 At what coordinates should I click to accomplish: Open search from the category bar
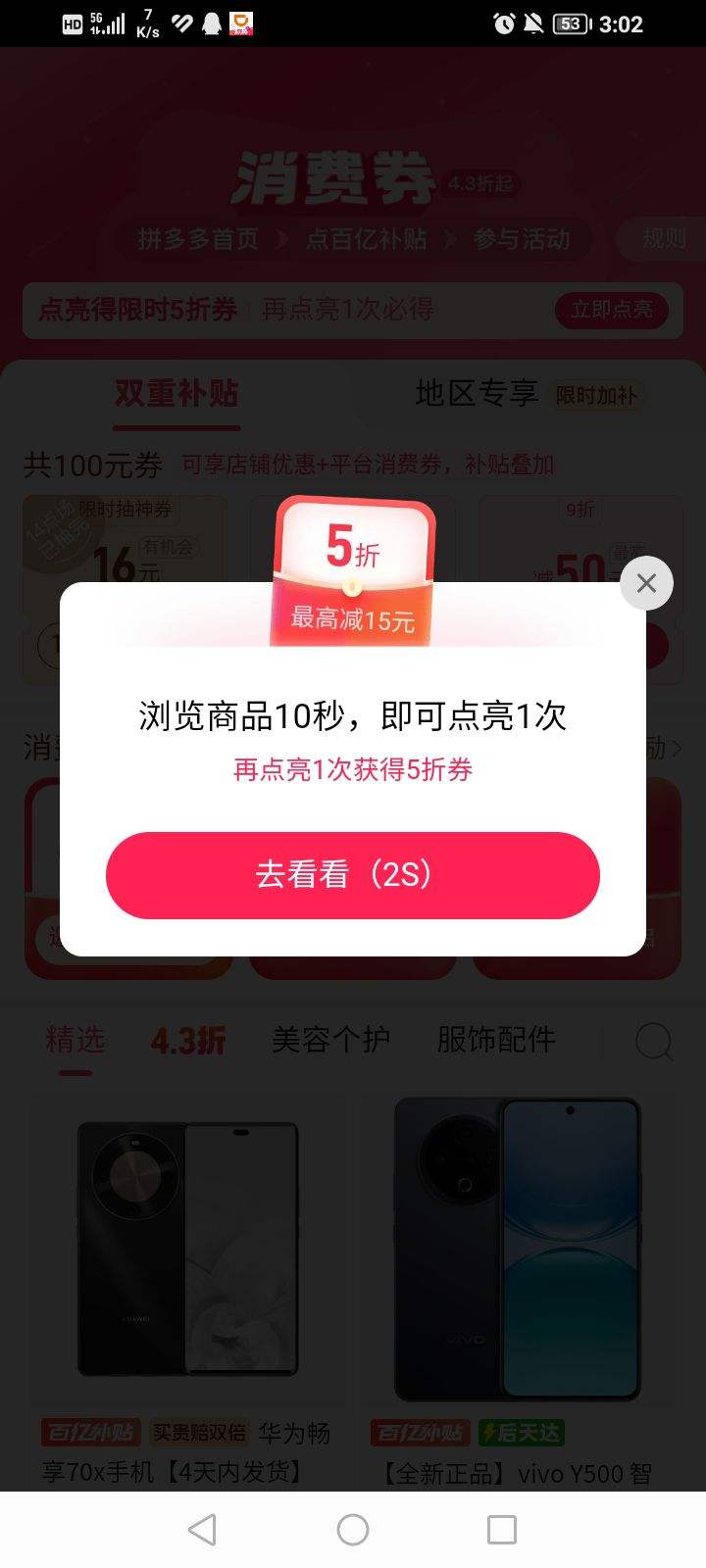tap(653, 1042)
